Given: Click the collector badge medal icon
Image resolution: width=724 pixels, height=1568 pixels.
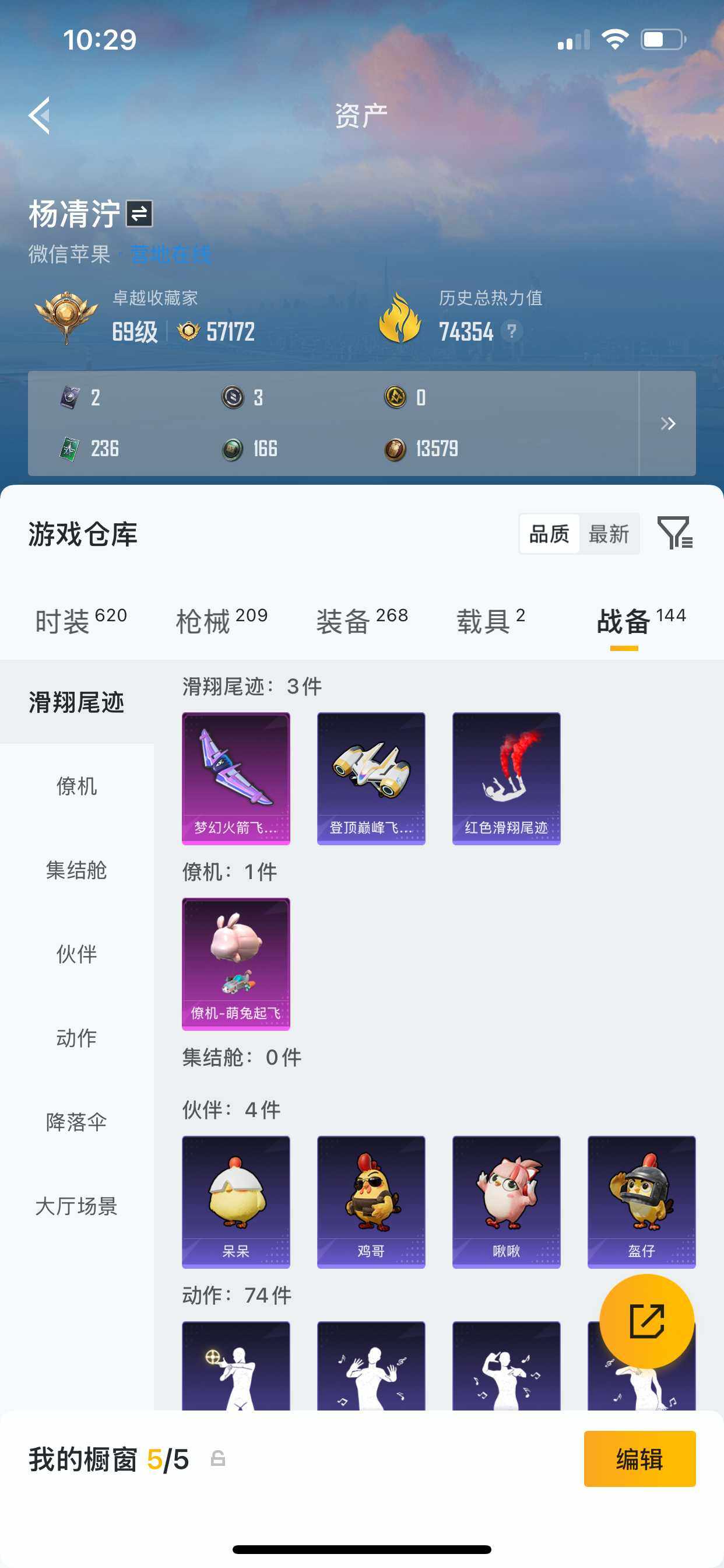Looking at the screenshot, I should 65,317.
